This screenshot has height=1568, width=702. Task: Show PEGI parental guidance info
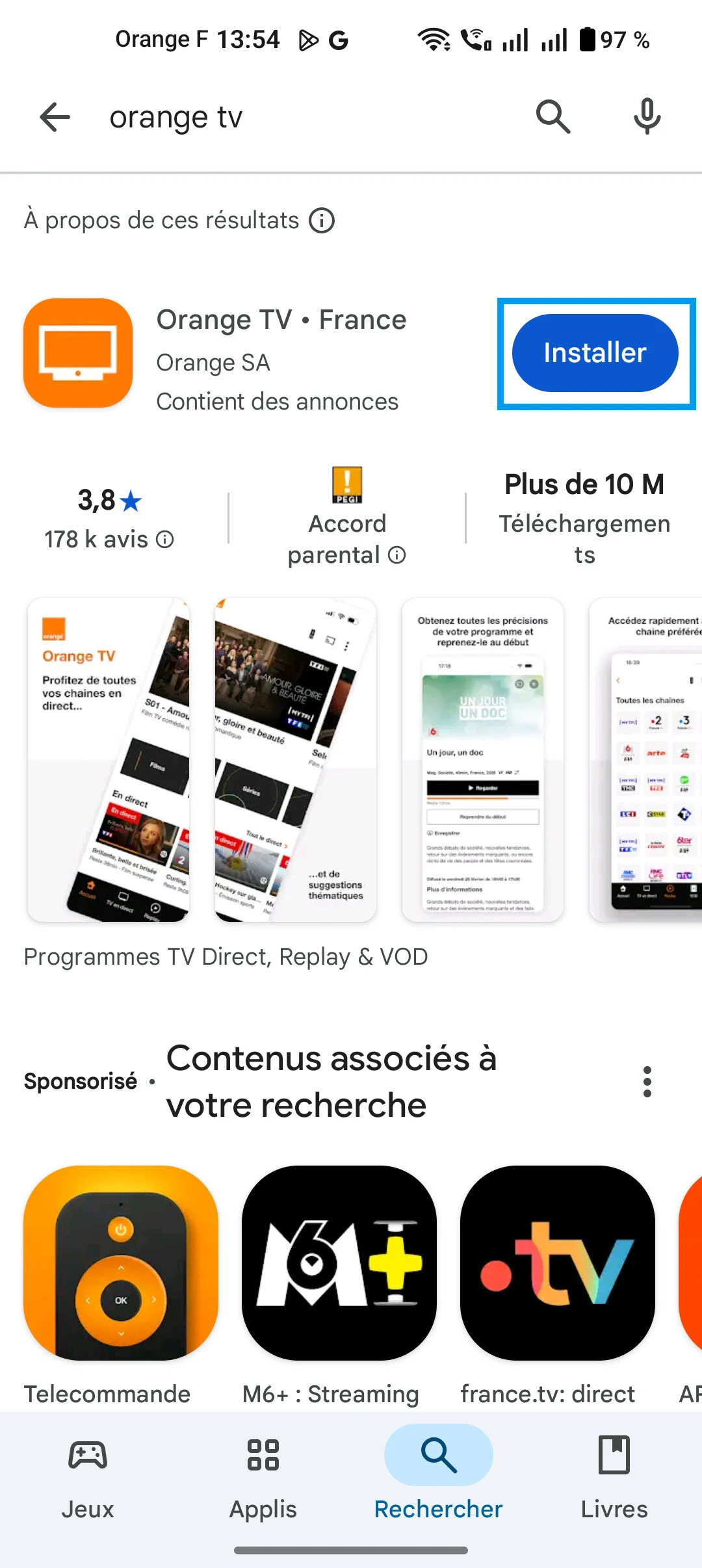pos(396,555)
